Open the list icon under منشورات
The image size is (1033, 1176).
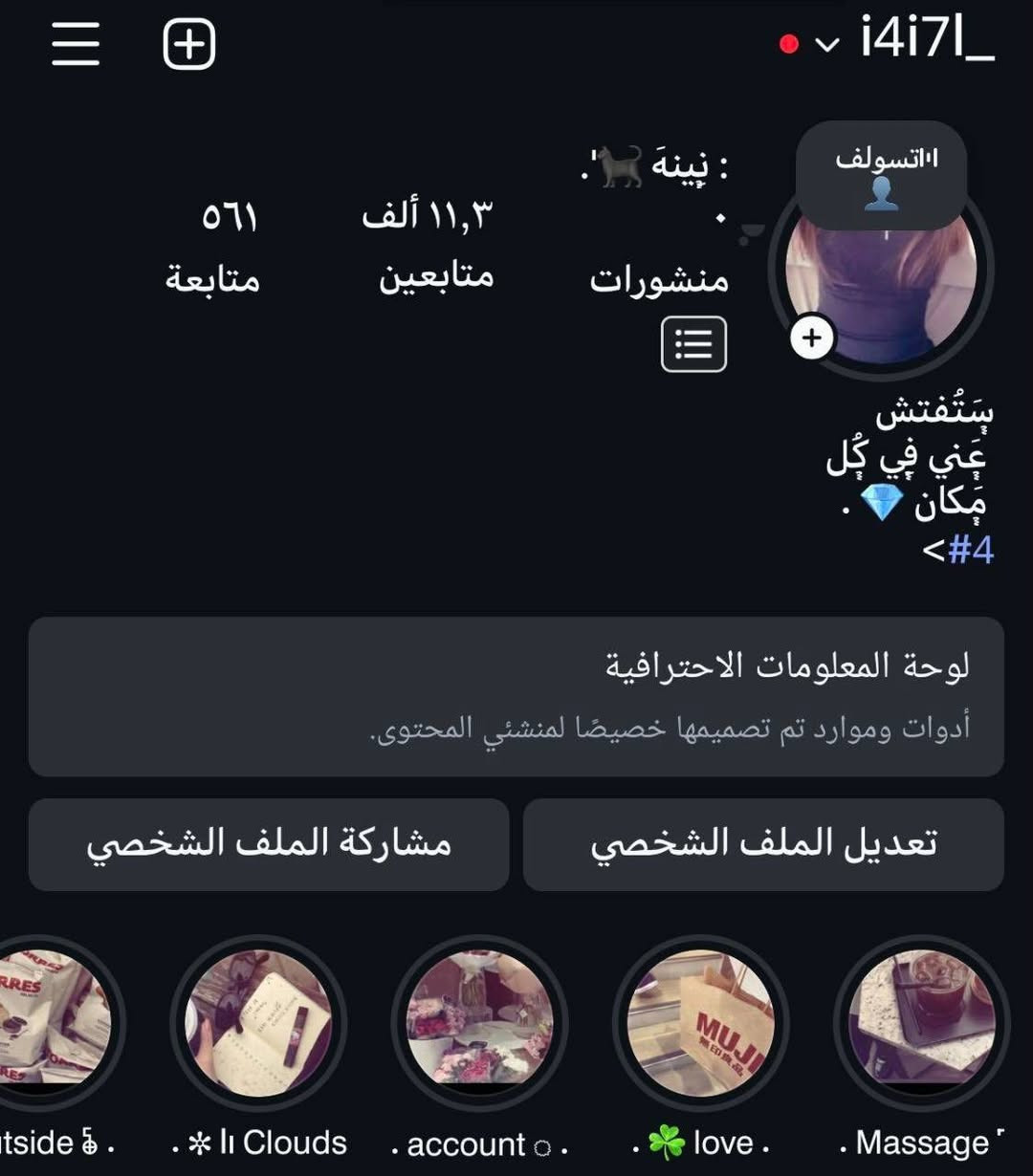tap(693, 344)
